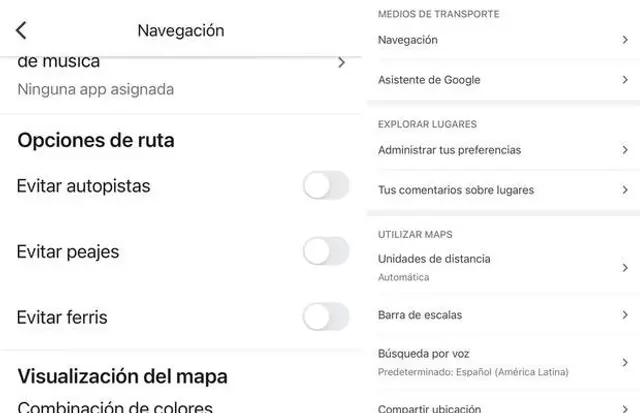
Task: Change Unidades de distancia
Action: 502,267
